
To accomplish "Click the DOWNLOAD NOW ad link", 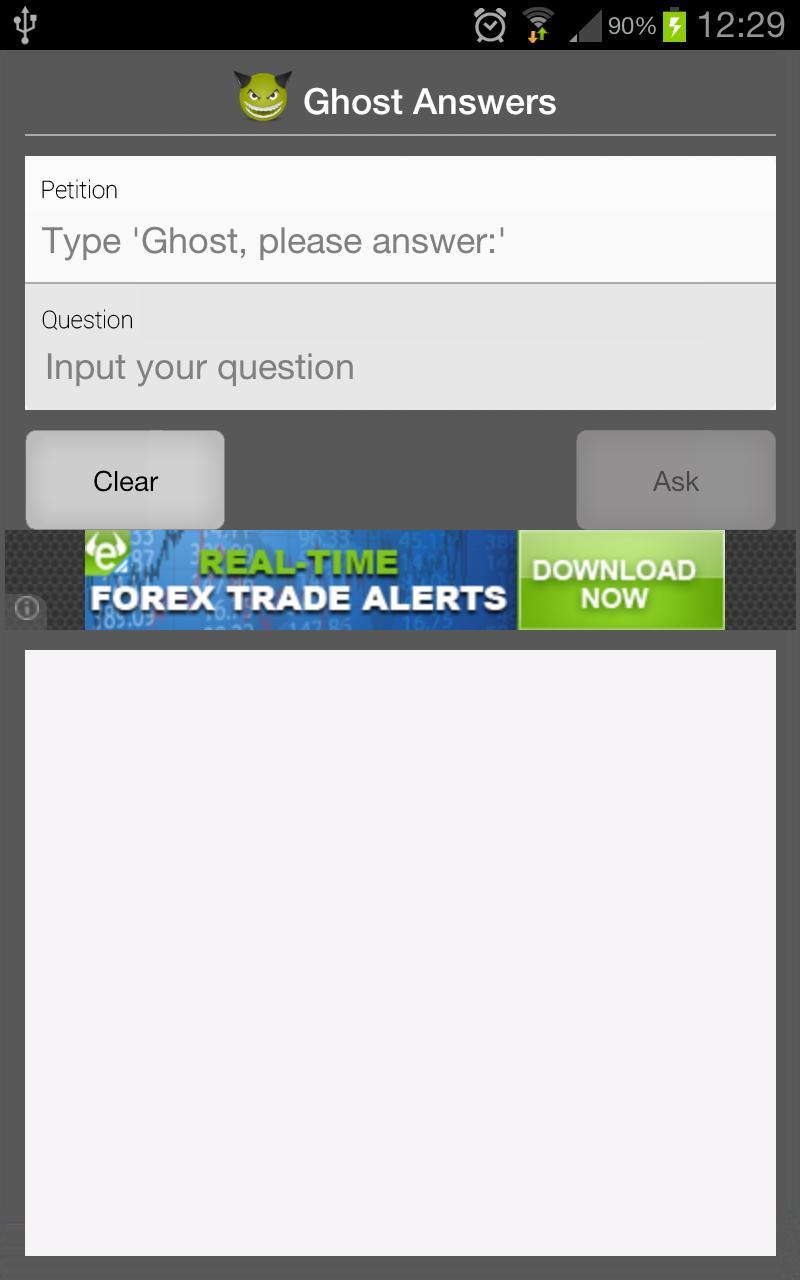I will [x=620, y=580].
